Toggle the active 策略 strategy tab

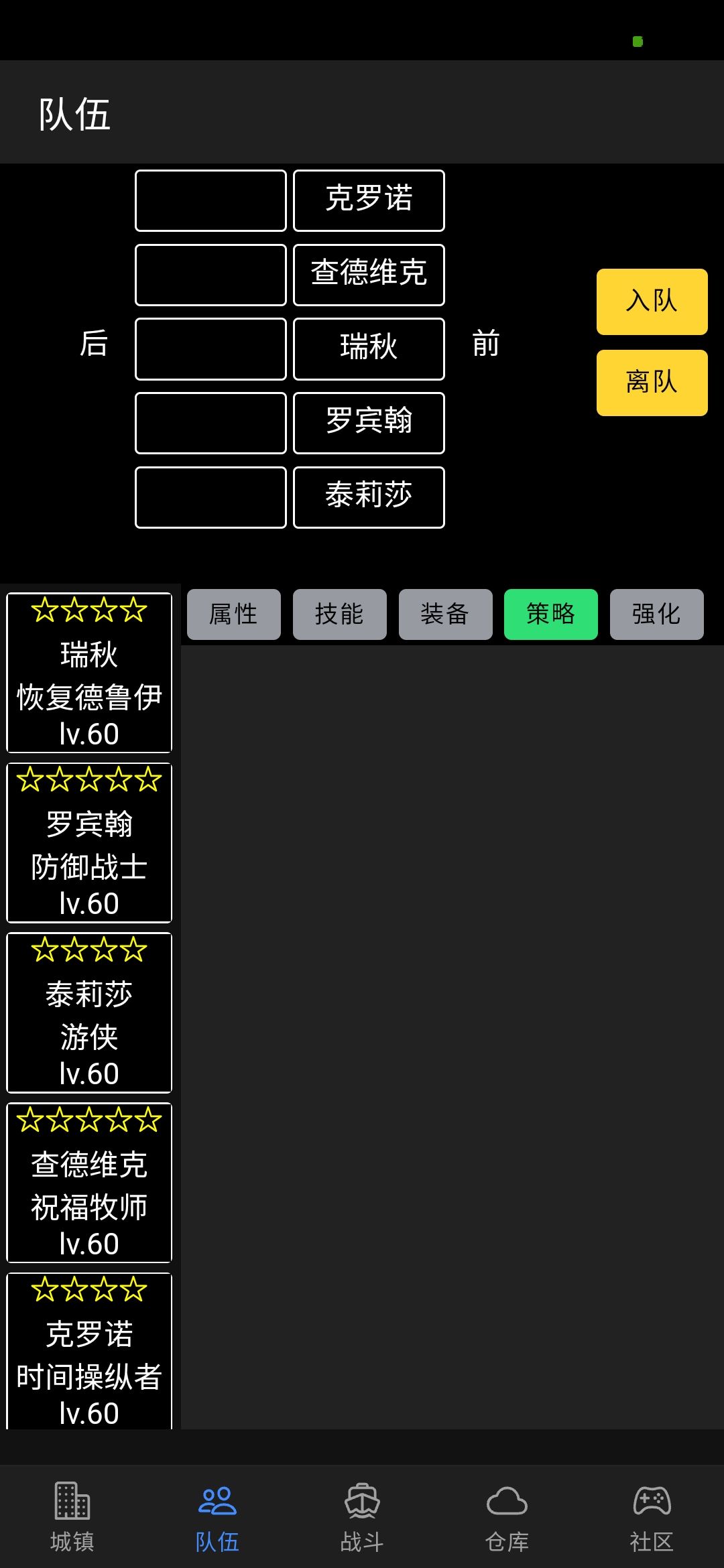(551, 614)
